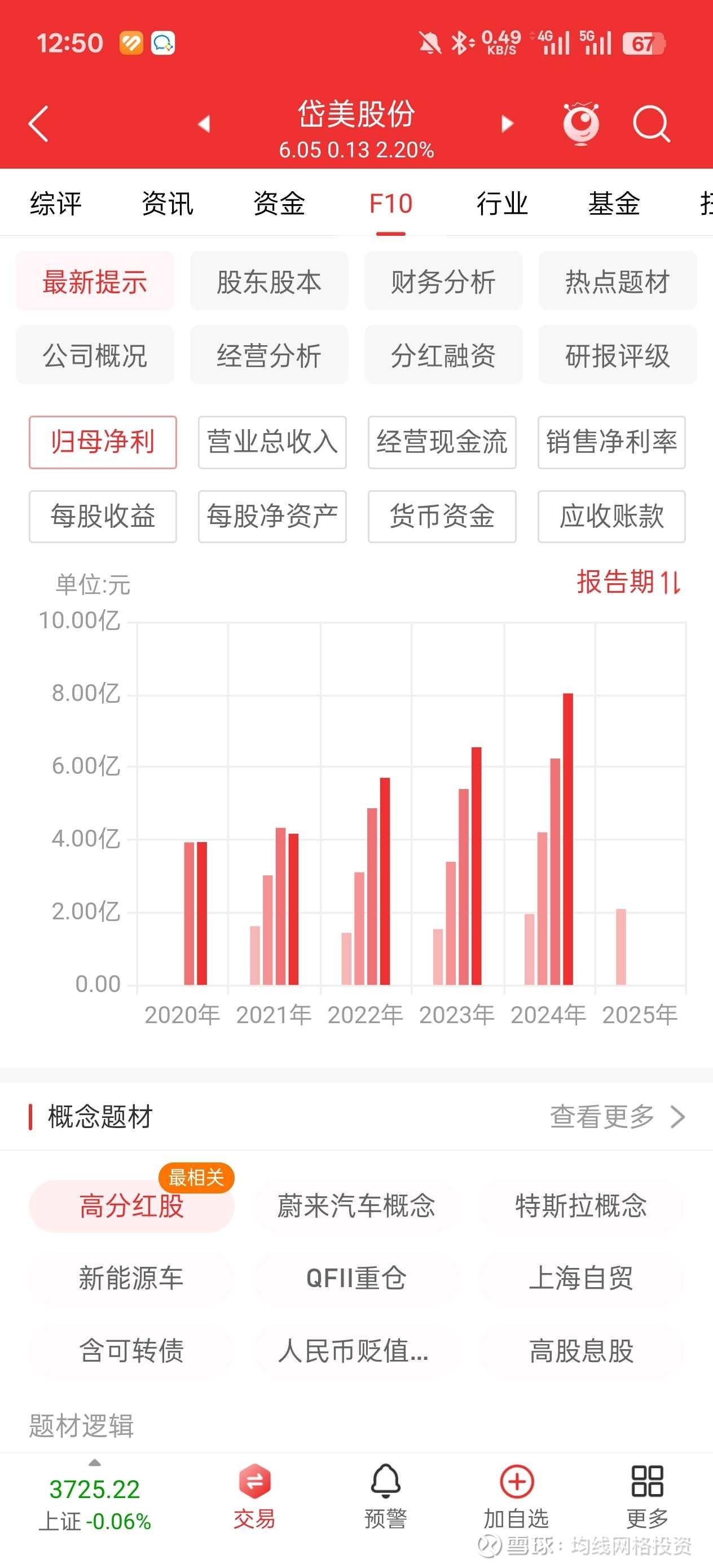Image resolution: width=713 pixels, height=1568 pixels.
Task: Toggle the 报告期 sort control
Action: (x=629, y=583)
